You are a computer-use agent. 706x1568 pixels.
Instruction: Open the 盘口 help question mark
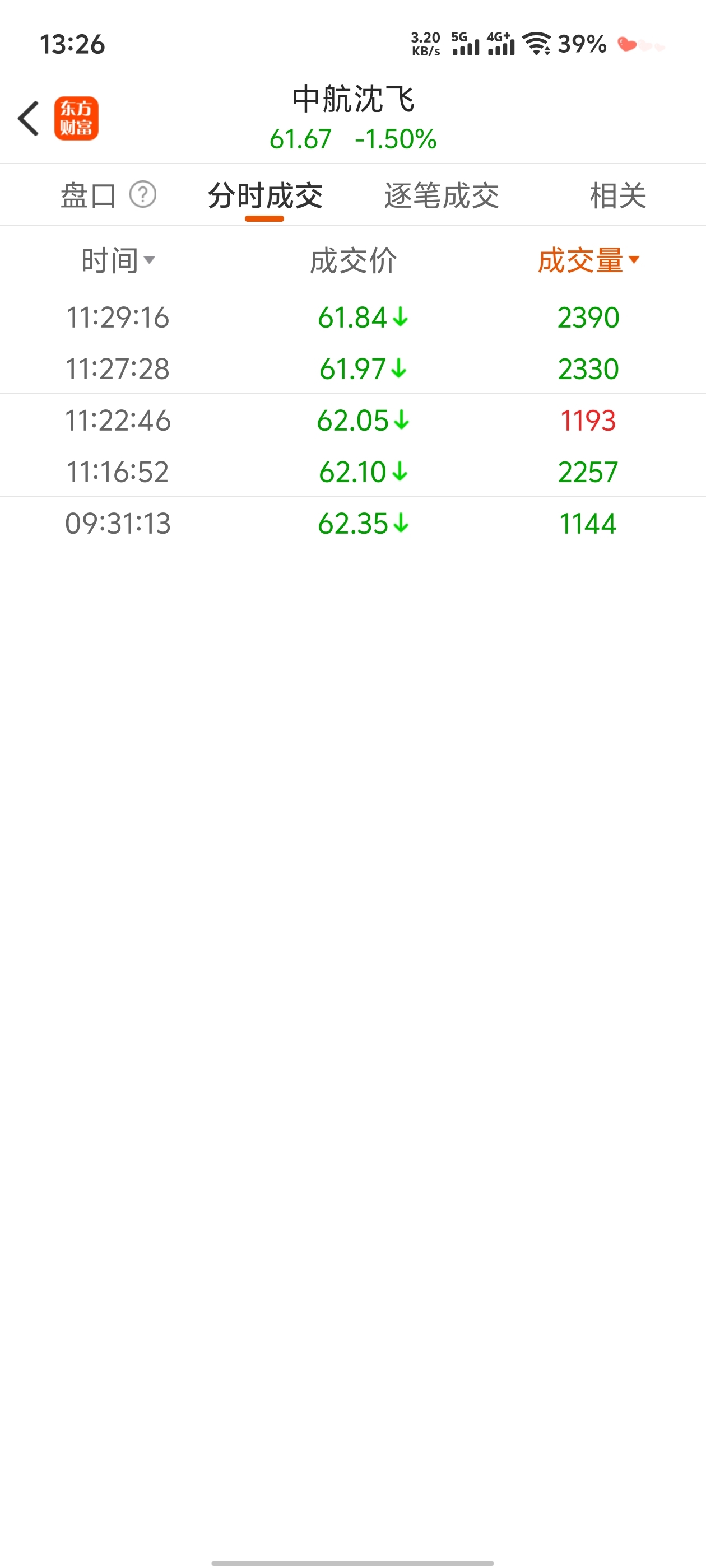[142, 195]
